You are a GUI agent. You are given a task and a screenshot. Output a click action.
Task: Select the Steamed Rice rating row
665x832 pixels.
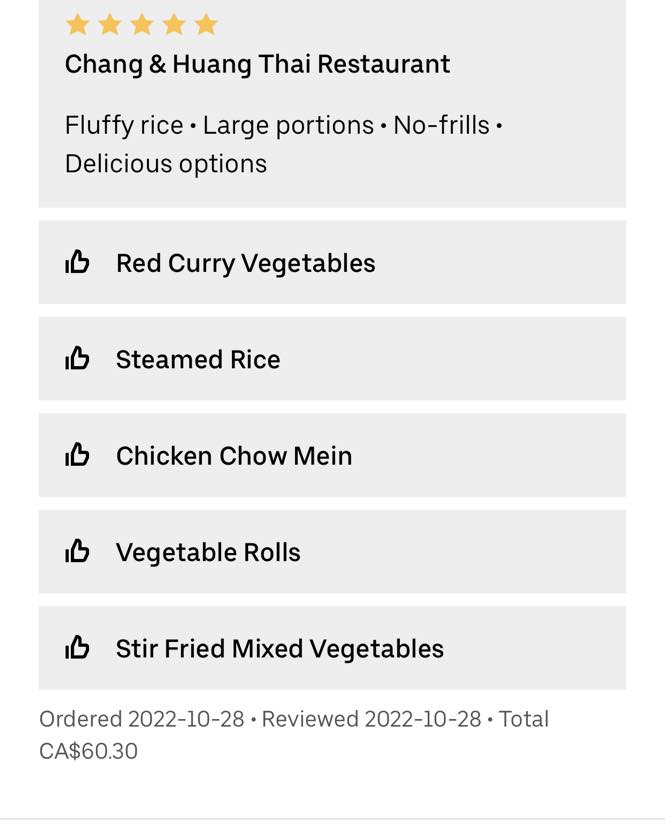331,359
